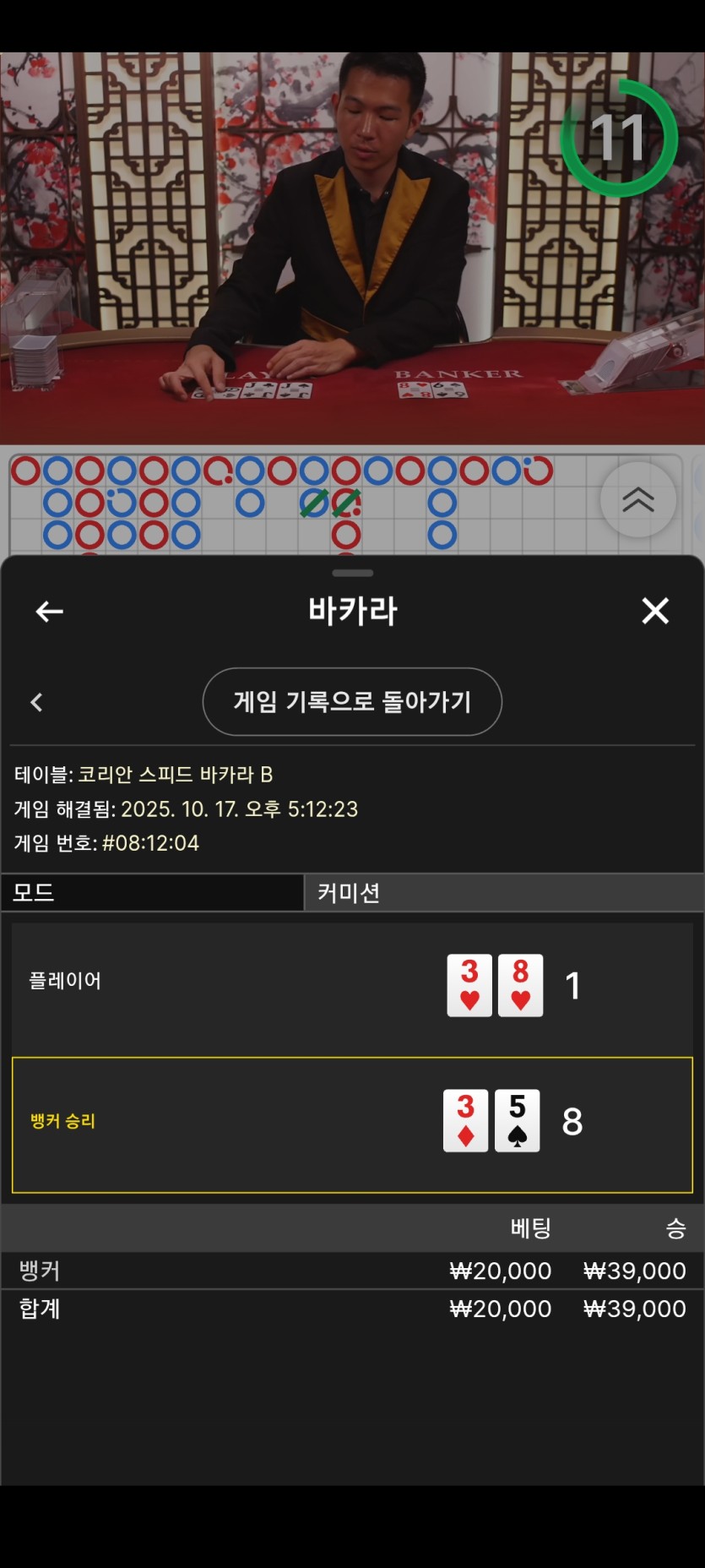Close the 바카라 history panel
This screenshot has width=705, height=1568.
(655, 611)
